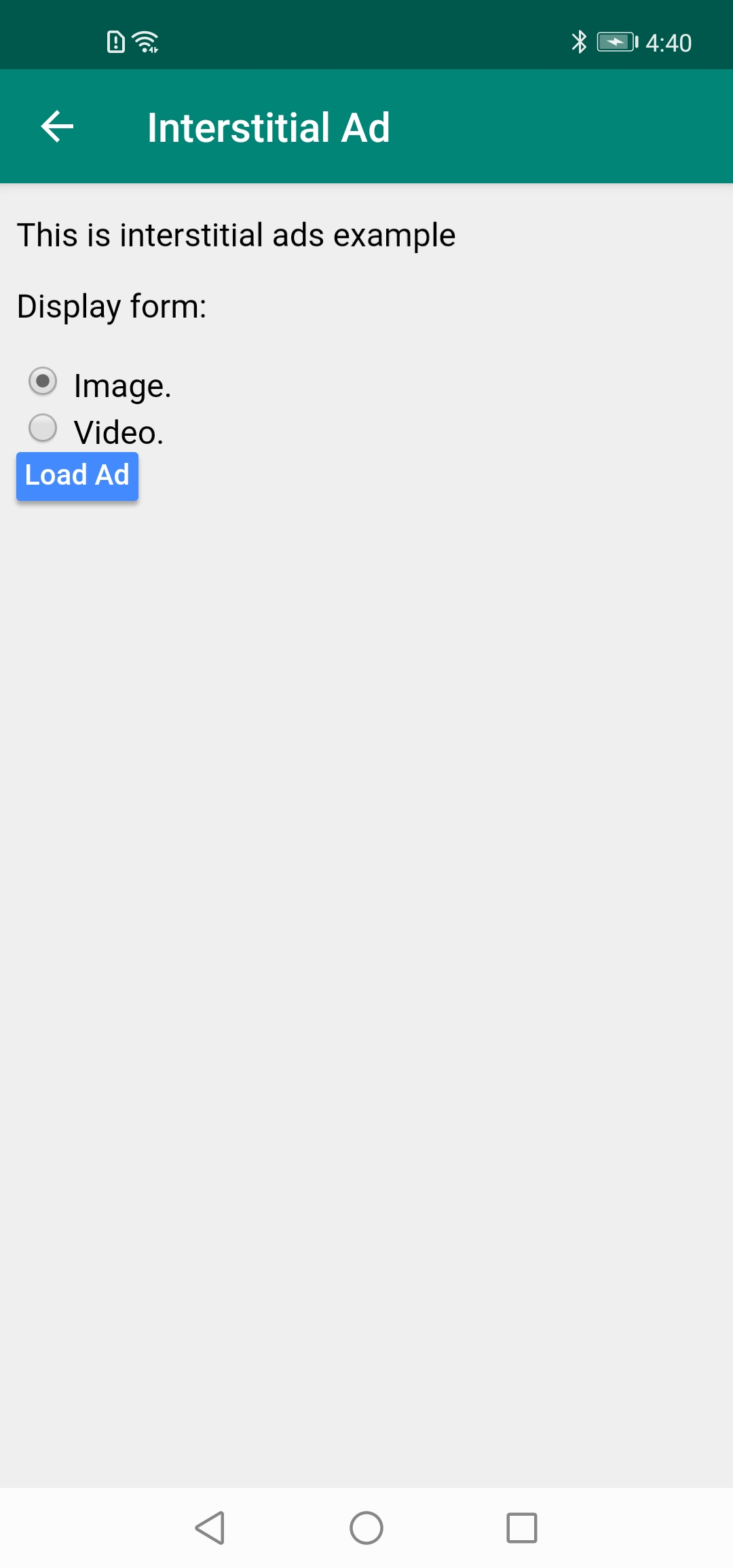Select the Image display form
Screen dimensions: 733x1568
[43, 381]
